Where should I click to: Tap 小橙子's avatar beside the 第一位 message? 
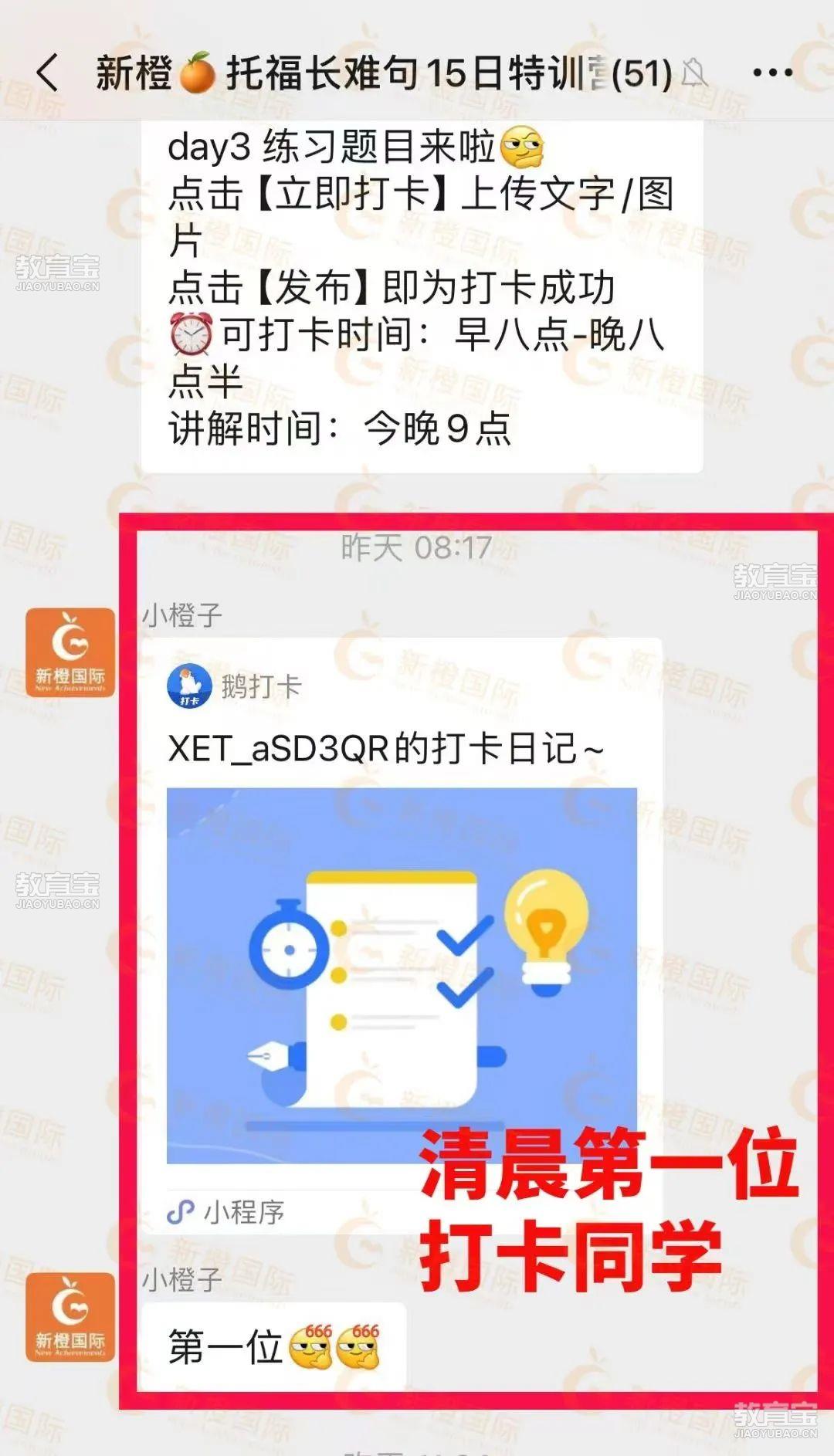(x=70, y=1317)
